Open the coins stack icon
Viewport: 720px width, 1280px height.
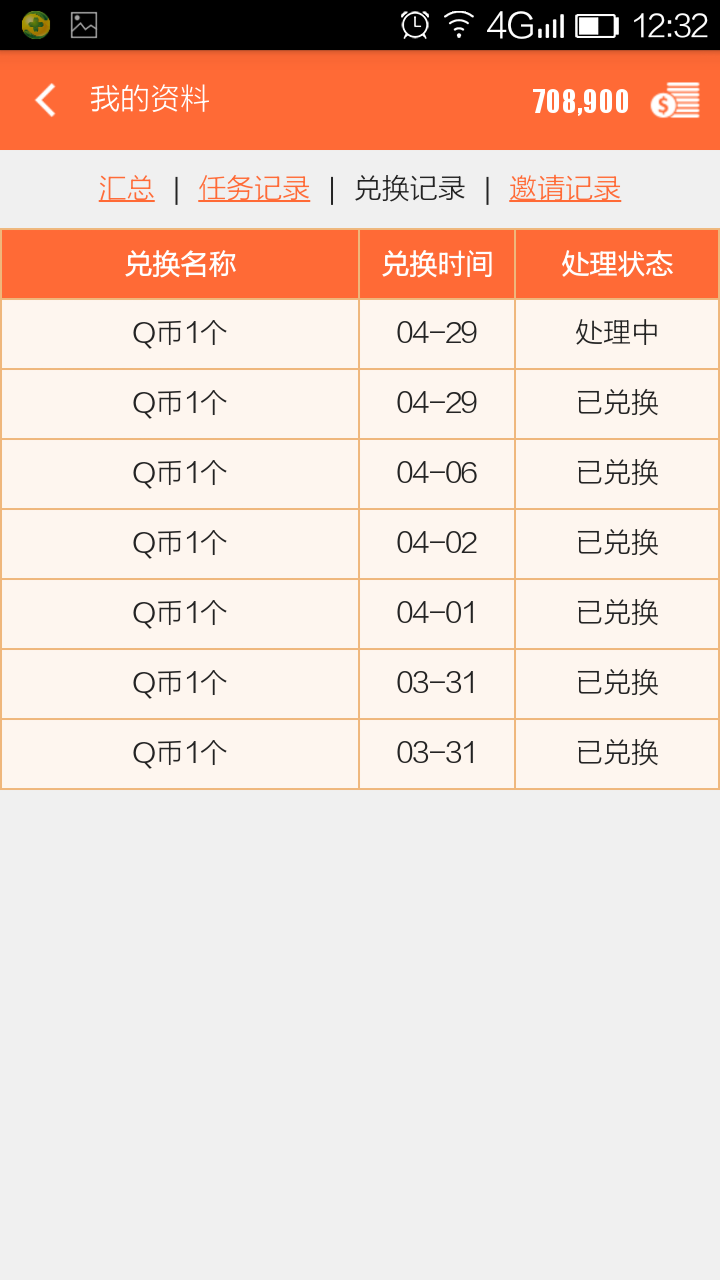(675, 101)
